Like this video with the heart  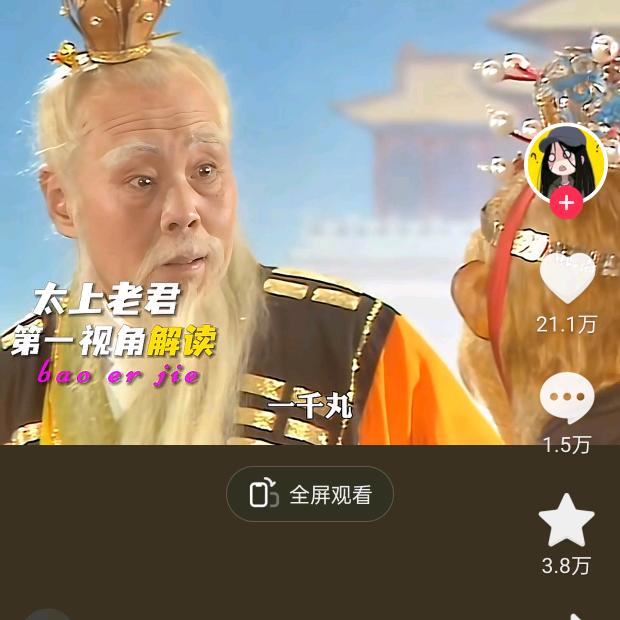click(x=567, y=279)
